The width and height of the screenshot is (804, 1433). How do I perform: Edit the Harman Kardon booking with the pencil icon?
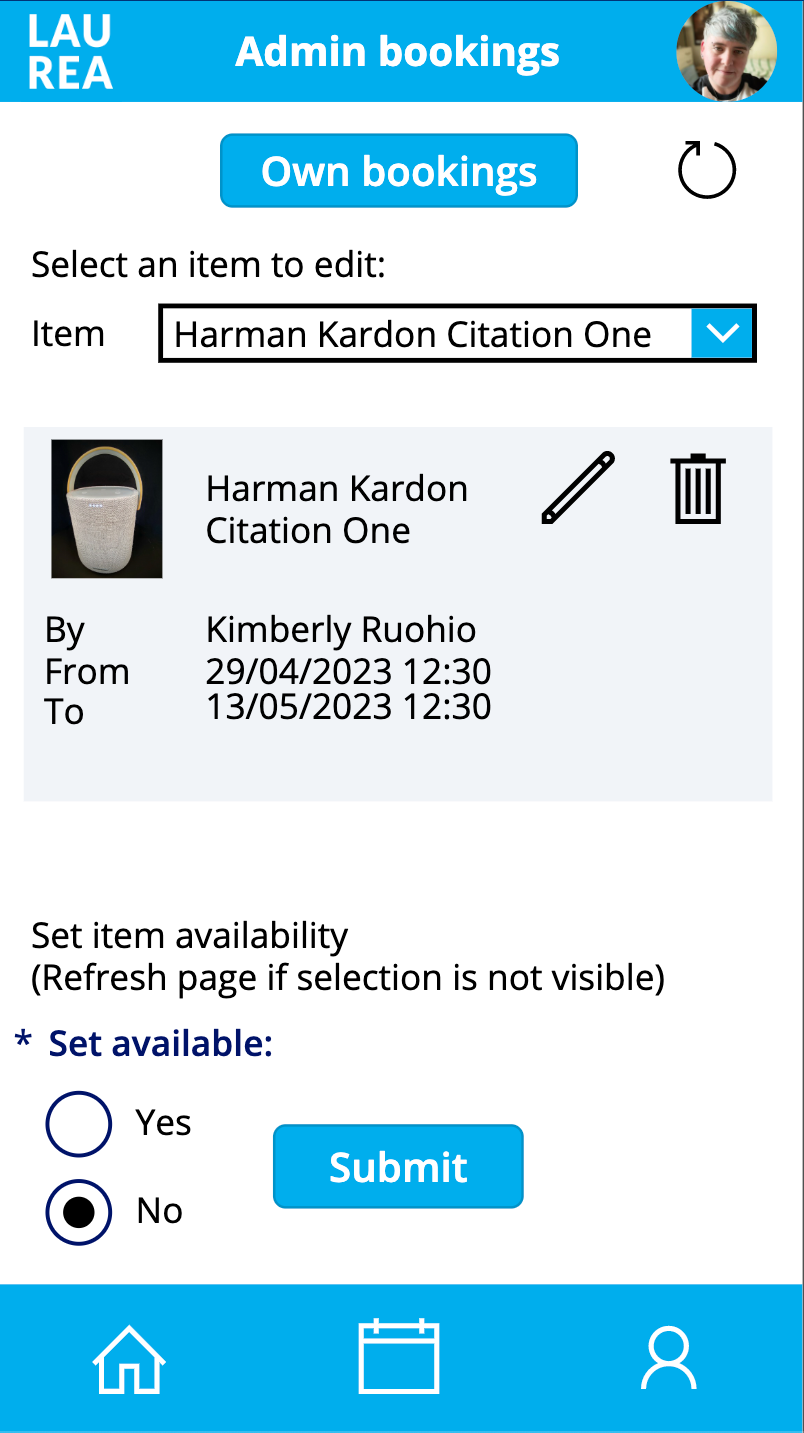pyautogui.click(x=578, y=487)
